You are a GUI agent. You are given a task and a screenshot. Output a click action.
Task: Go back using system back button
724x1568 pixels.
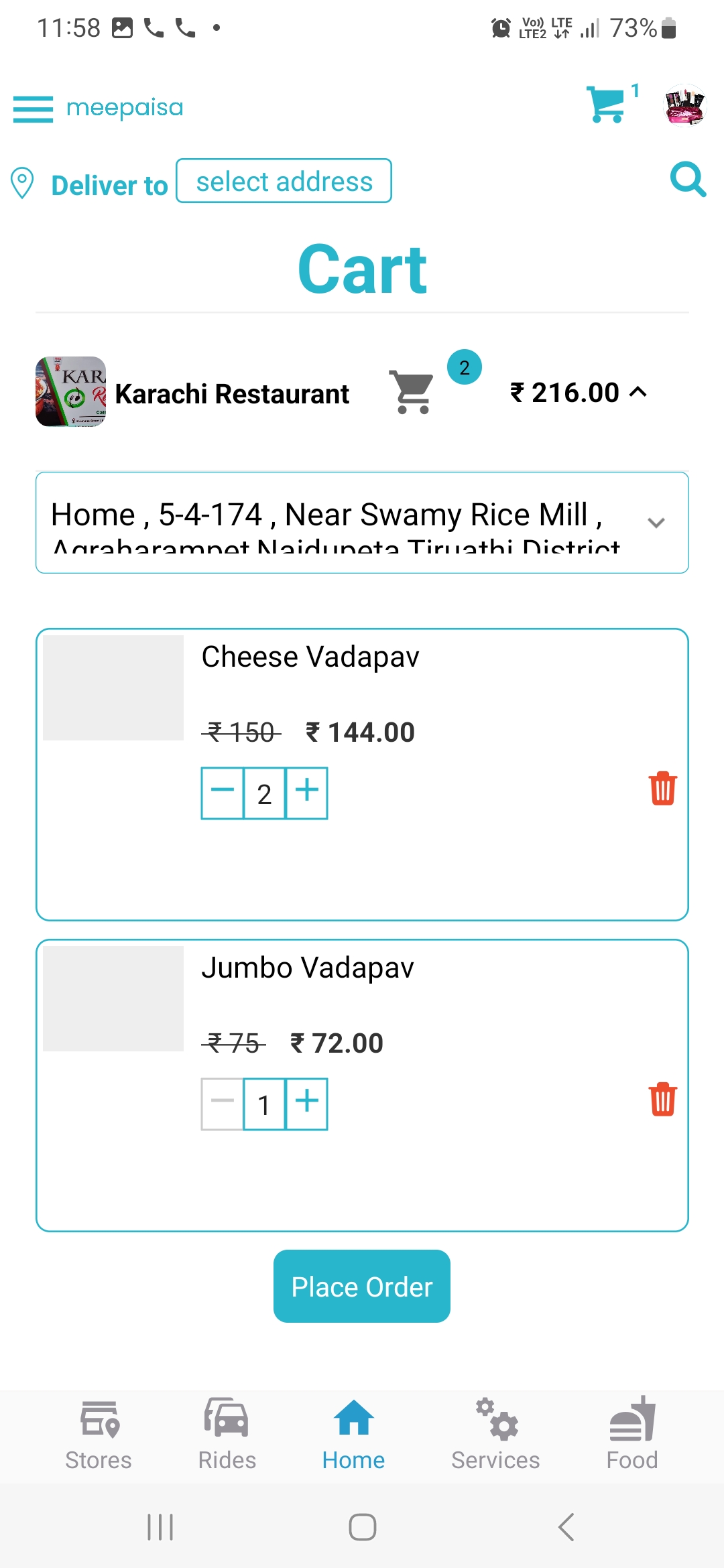(566, 1527)
